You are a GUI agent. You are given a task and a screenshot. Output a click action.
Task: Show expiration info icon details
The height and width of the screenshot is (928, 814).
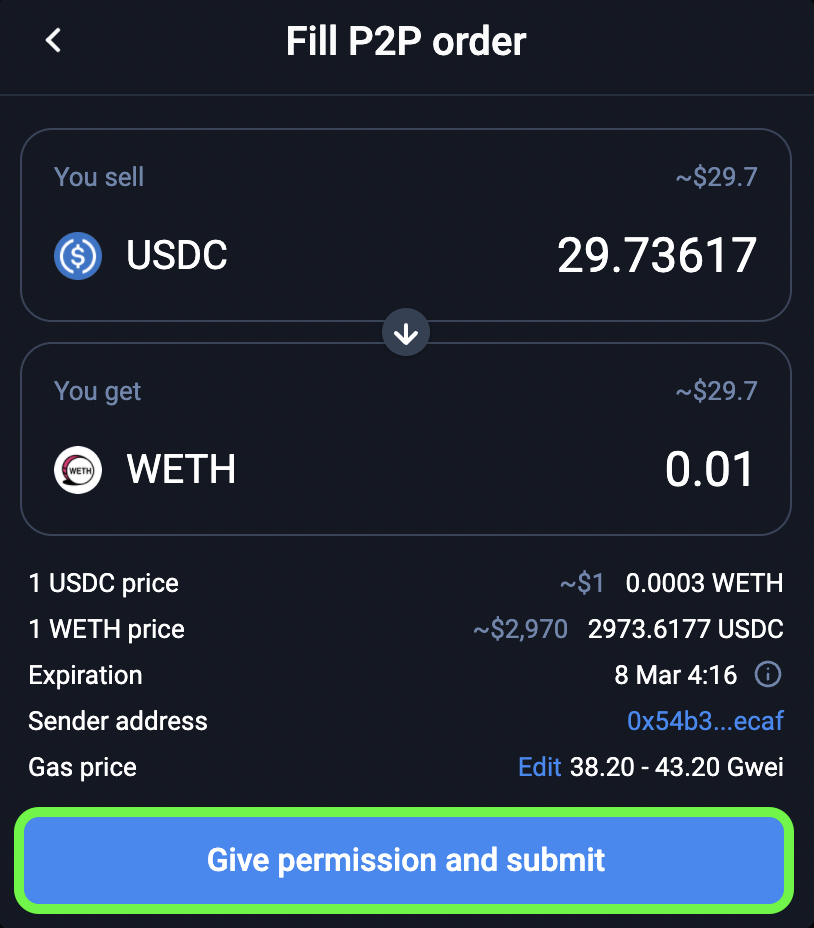pyautogui.click(x=768, y=675)
